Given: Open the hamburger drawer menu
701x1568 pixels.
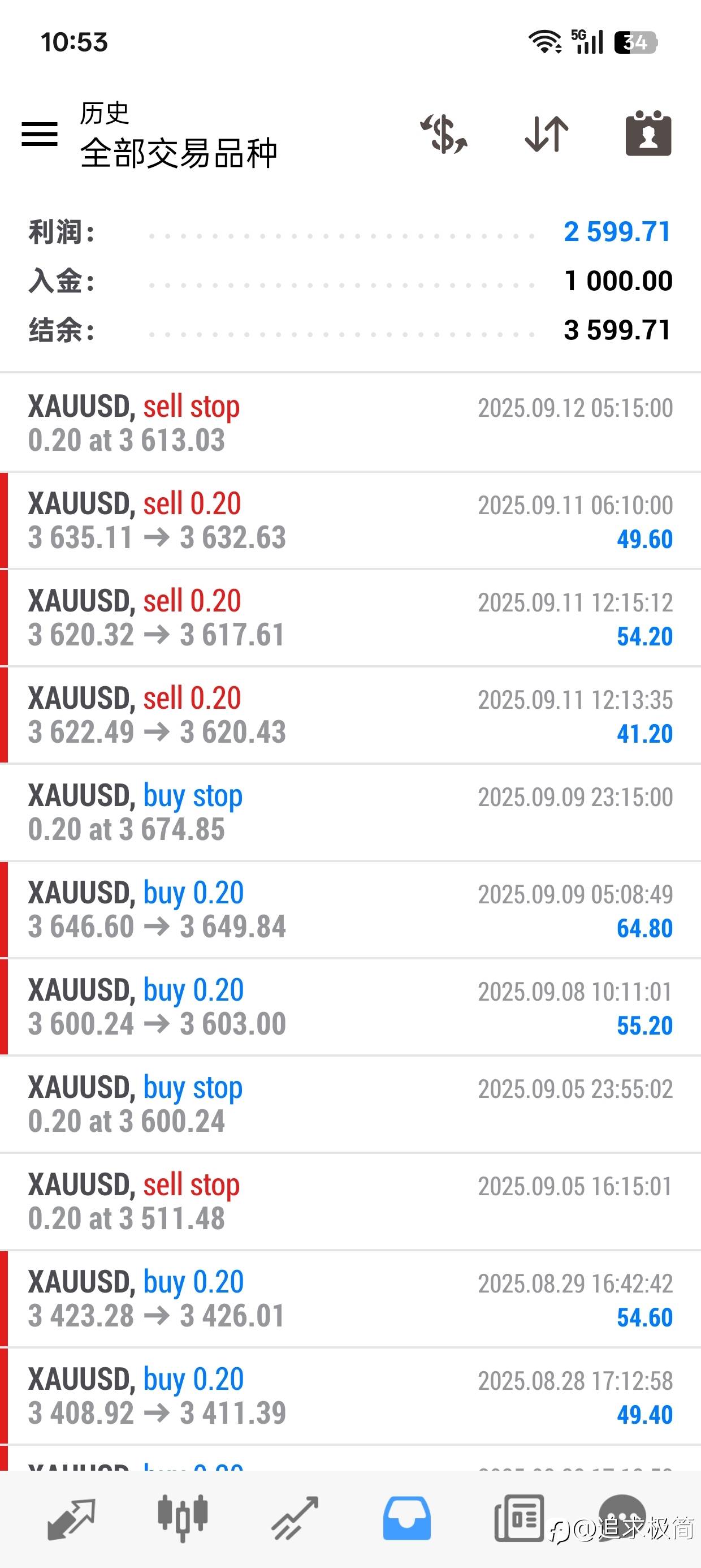Looking at the screenshot, I should click(x=40, y=133).
